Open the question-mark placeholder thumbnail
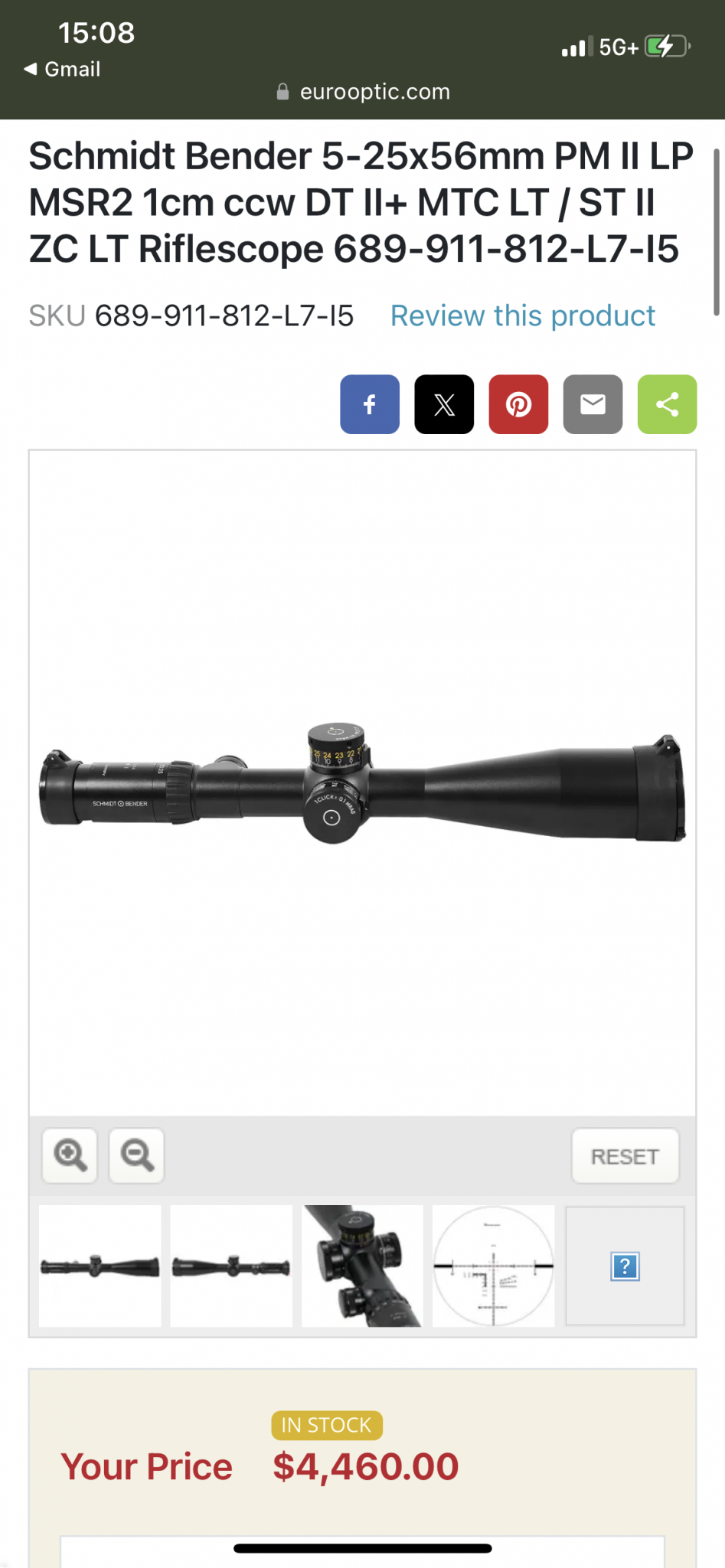This screenshot has width=725, height=1568. pyautogui.click(x=625, y=1266)
